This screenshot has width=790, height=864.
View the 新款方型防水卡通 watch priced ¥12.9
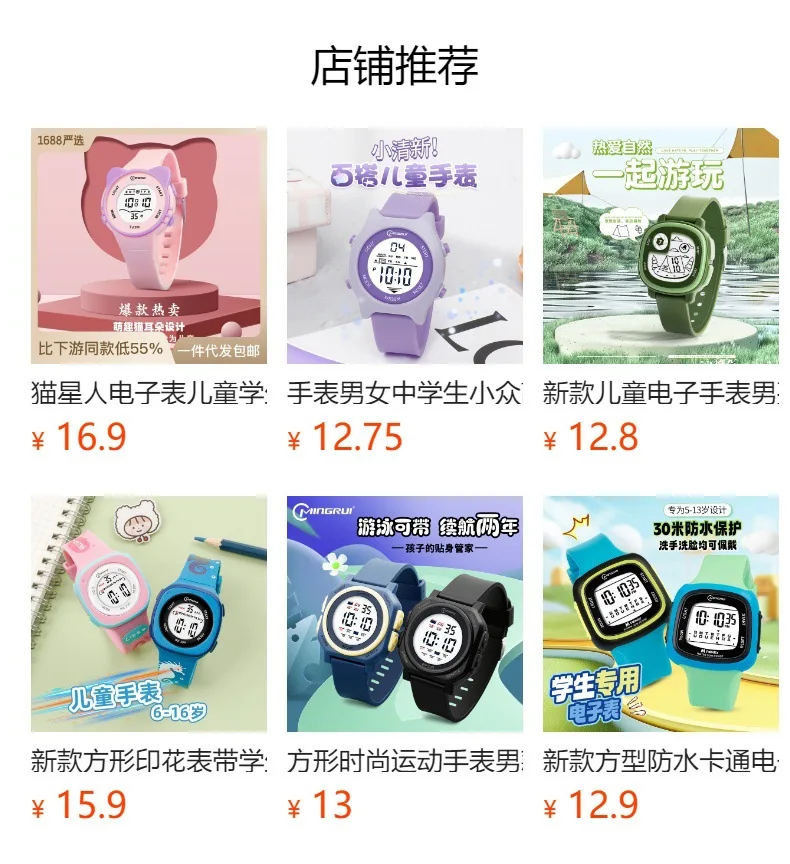pos(660,614)
